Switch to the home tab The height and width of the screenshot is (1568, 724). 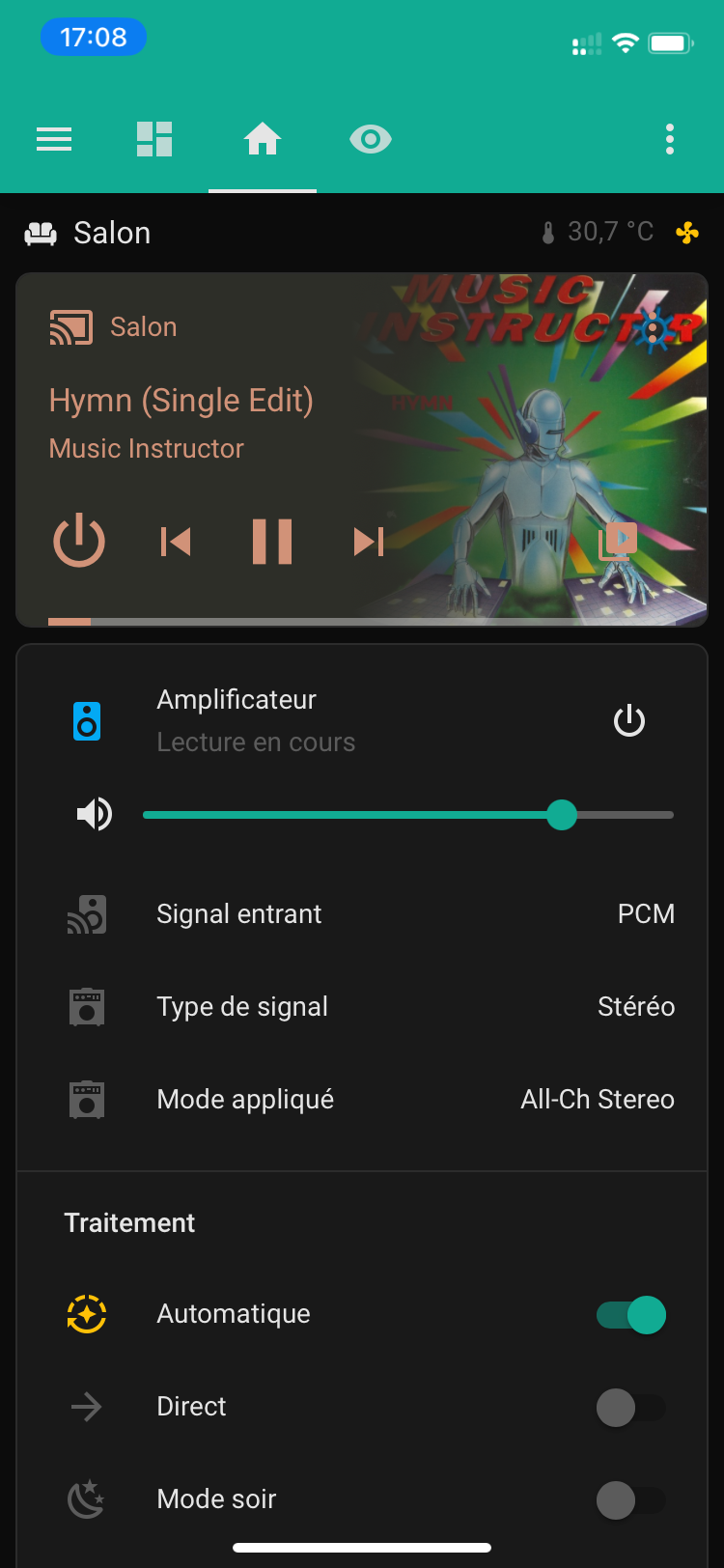tap(263, 140)
